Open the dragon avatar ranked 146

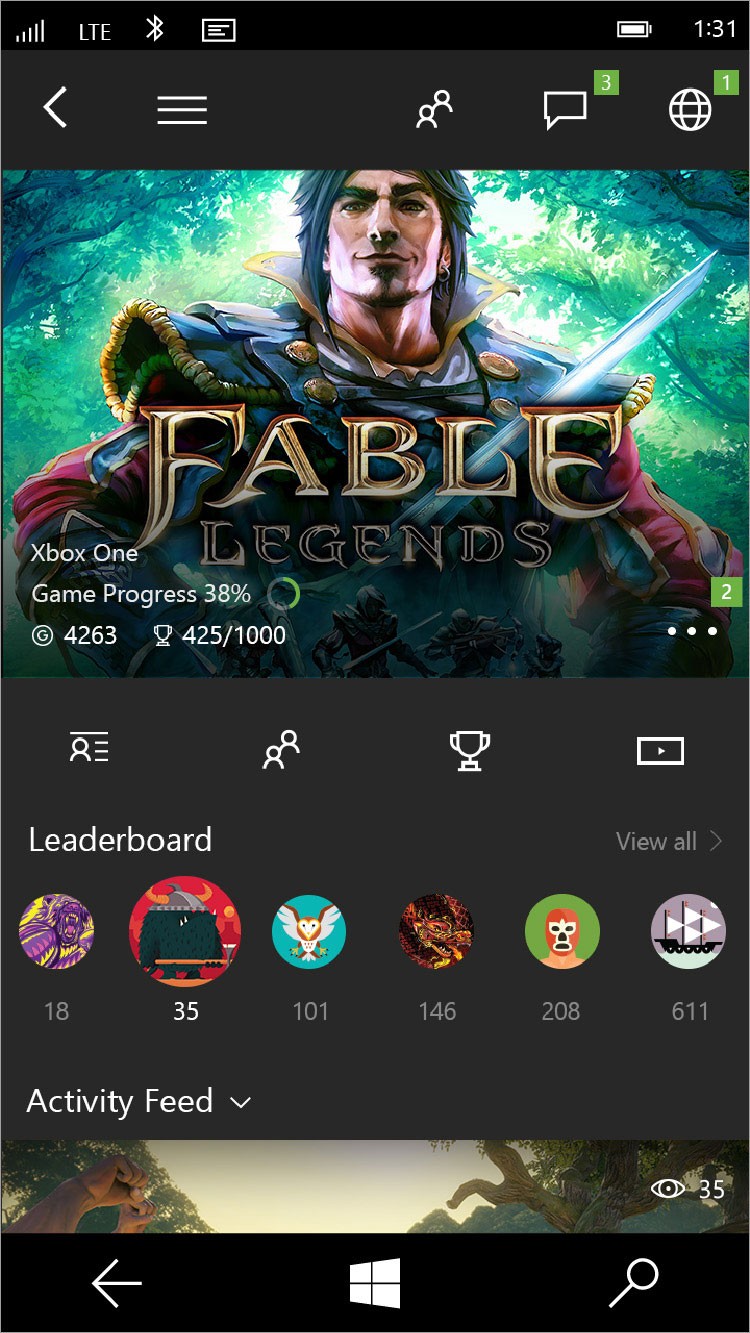pos(436,932)
